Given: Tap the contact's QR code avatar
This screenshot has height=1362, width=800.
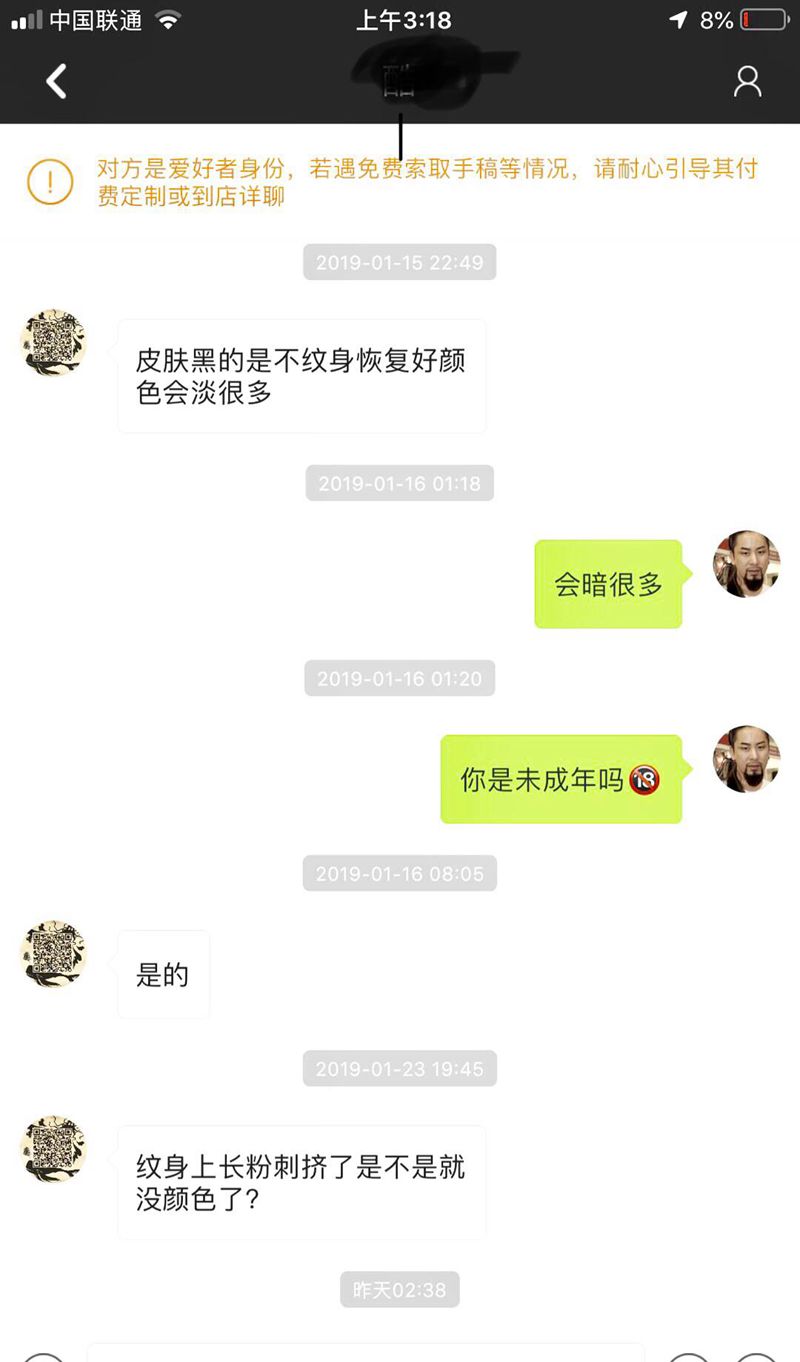Looking at the screenshot, I should (x=51, y=341).
